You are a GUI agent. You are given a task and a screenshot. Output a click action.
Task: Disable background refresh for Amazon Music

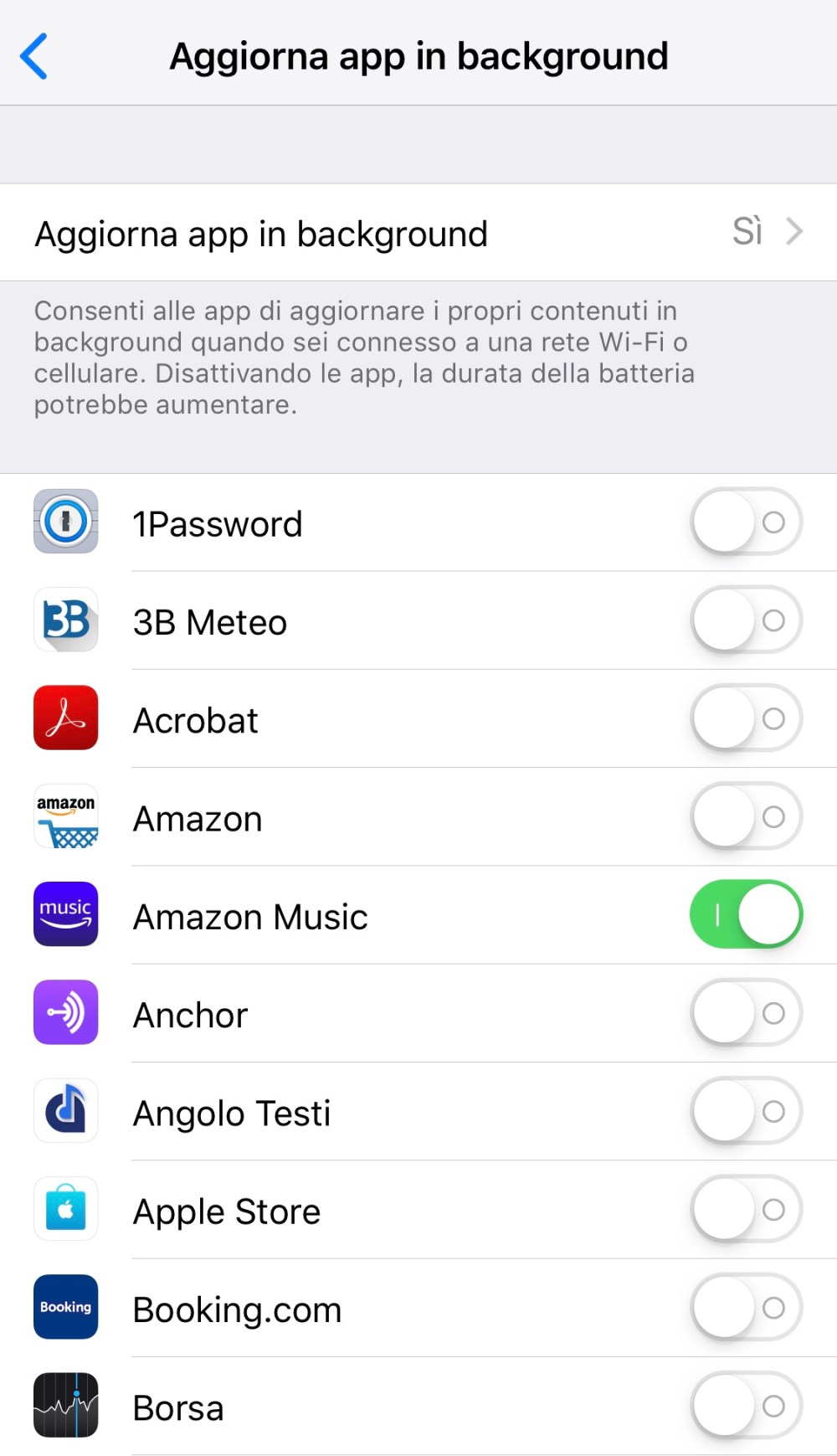click(x=746, y=914)
